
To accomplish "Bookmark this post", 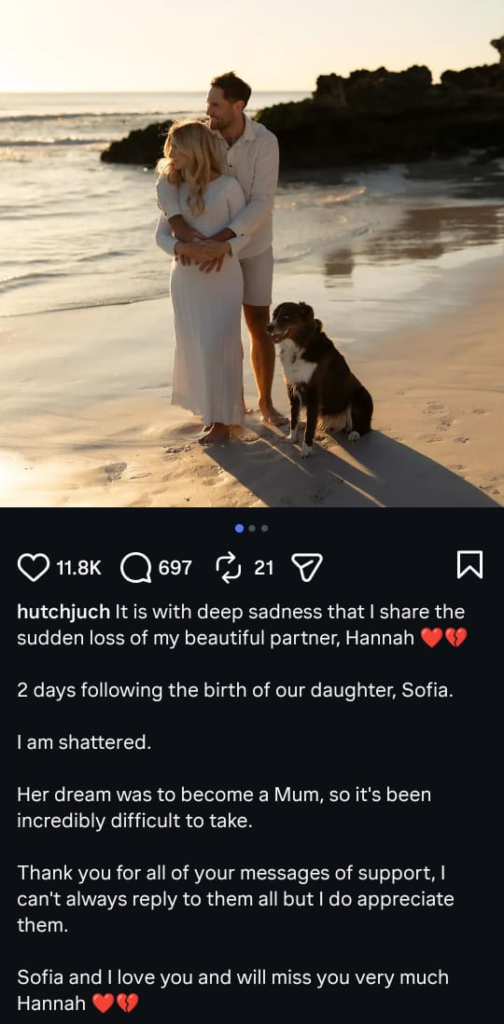I will (469, 565).
